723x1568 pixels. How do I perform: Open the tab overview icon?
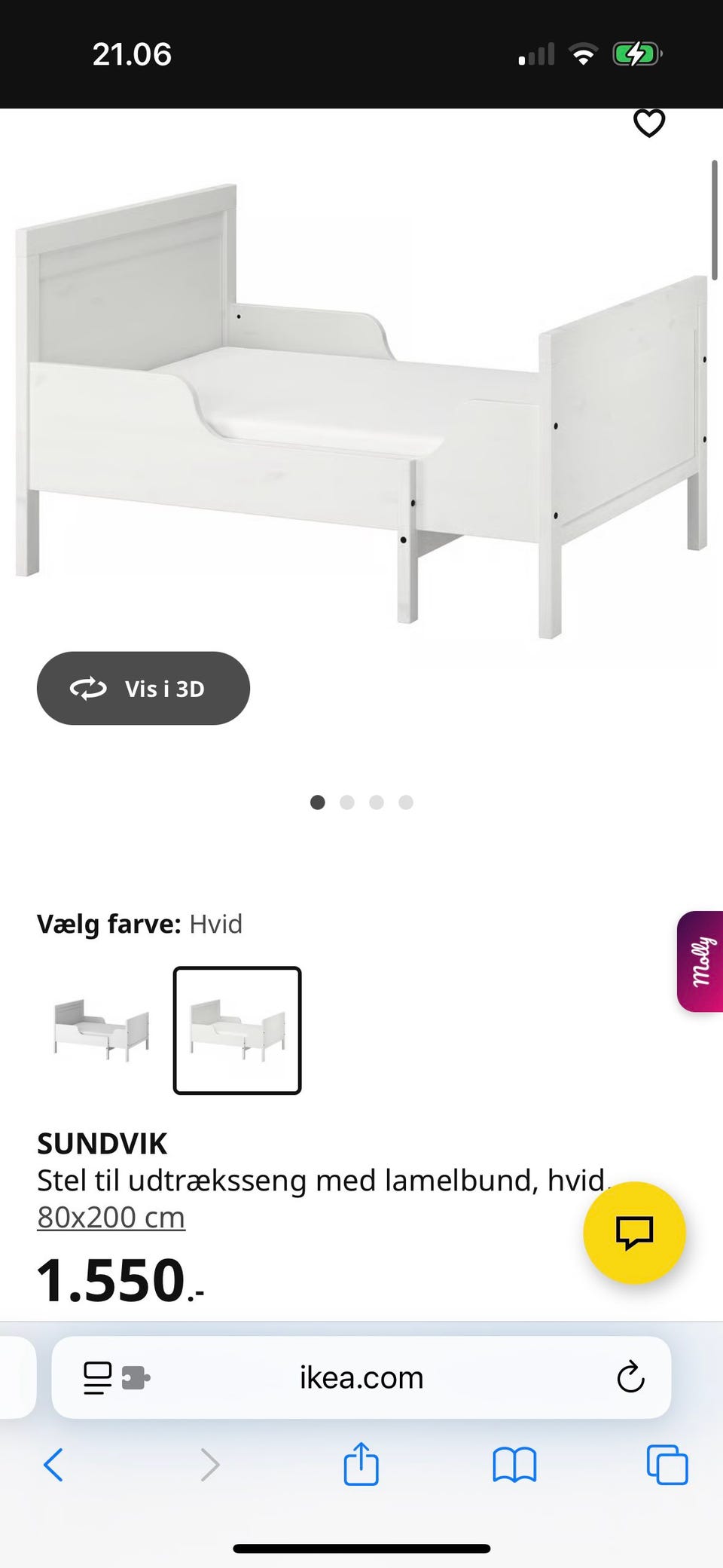(666, 1465)
